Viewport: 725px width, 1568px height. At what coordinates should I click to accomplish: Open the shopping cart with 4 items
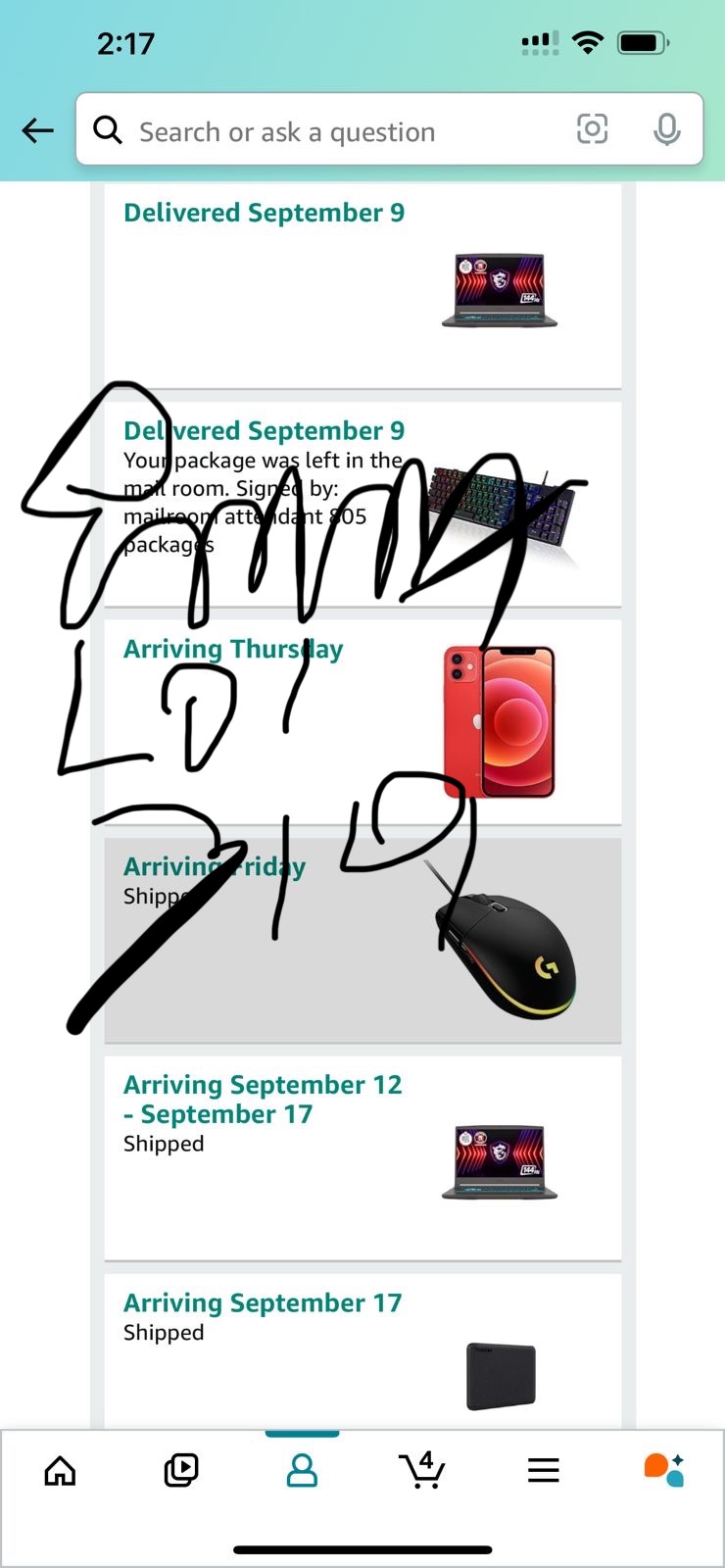click(422, 1470)
